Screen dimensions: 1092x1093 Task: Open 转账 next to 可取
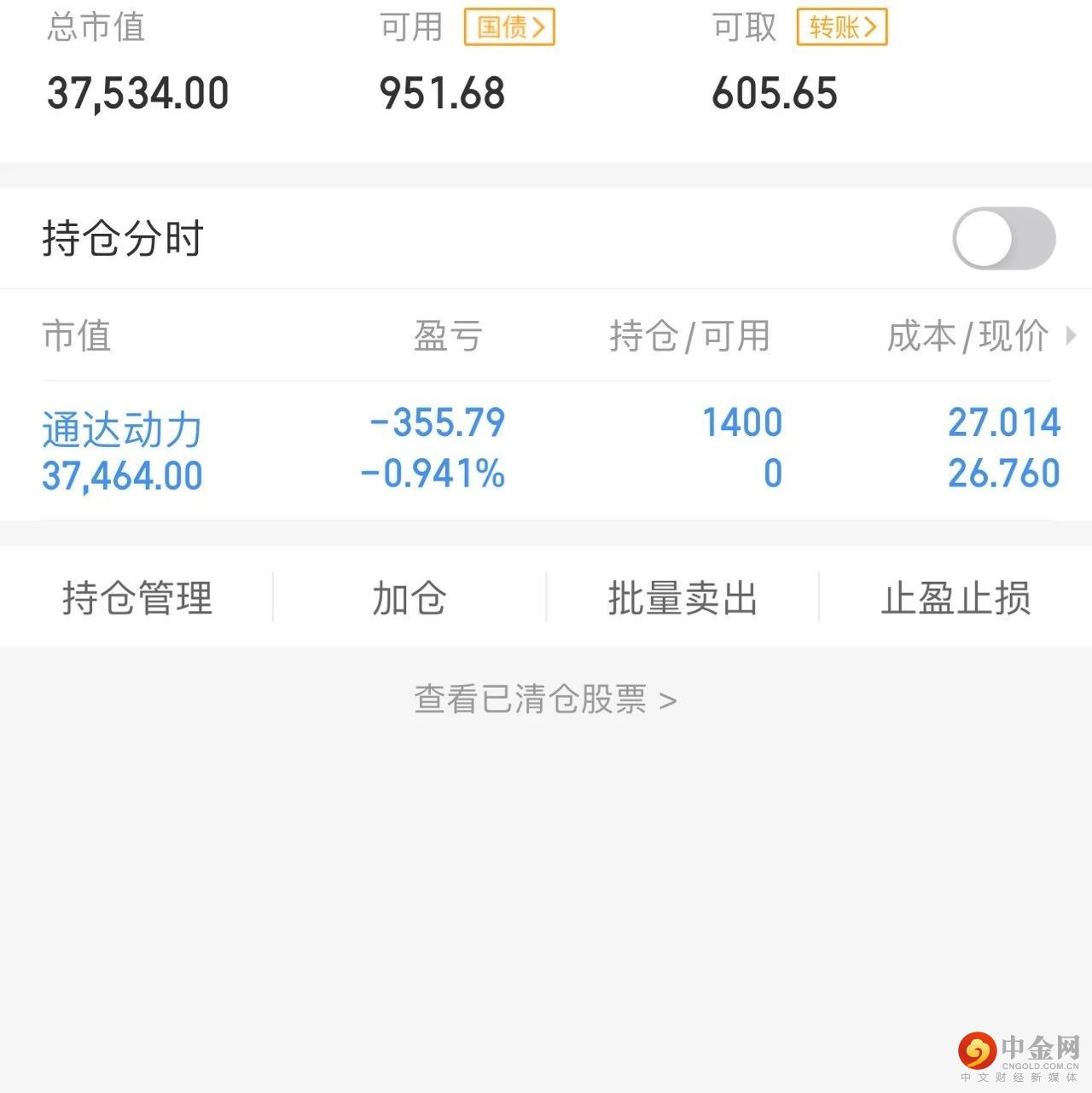pos(842,27)
